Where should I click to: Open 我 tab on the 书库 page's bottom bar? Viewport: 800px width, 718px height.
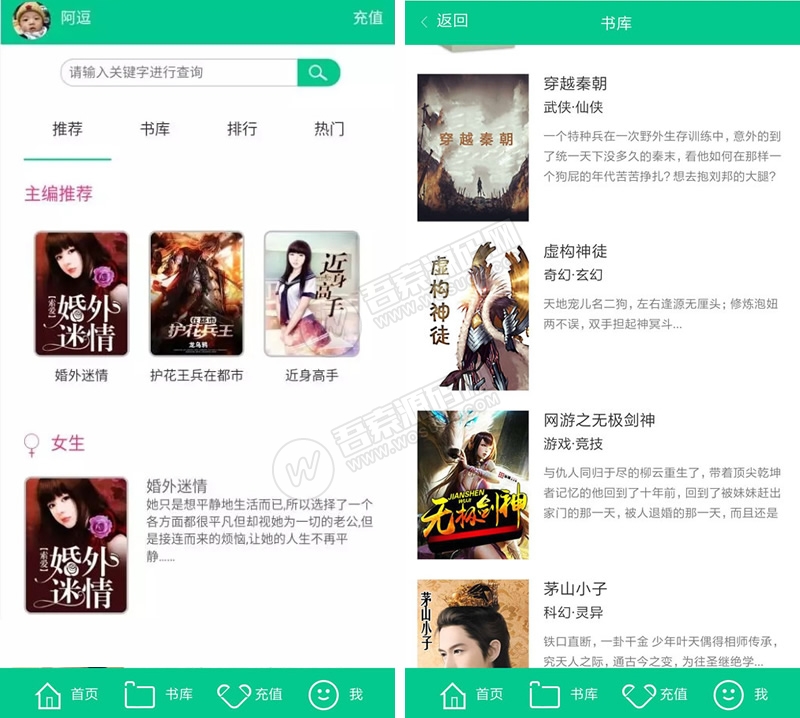[741, 694]
